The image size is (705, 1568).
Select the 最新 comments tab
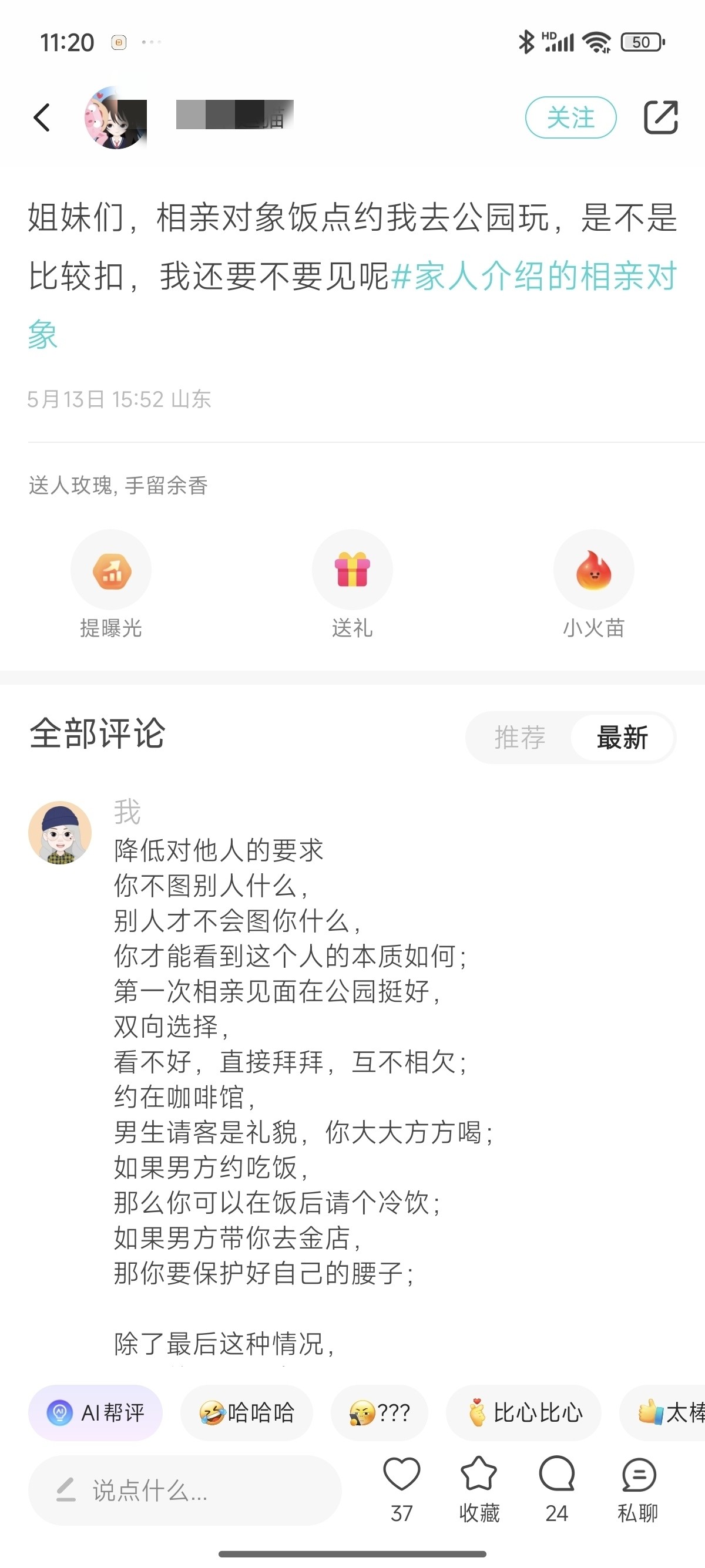(622, 737)
